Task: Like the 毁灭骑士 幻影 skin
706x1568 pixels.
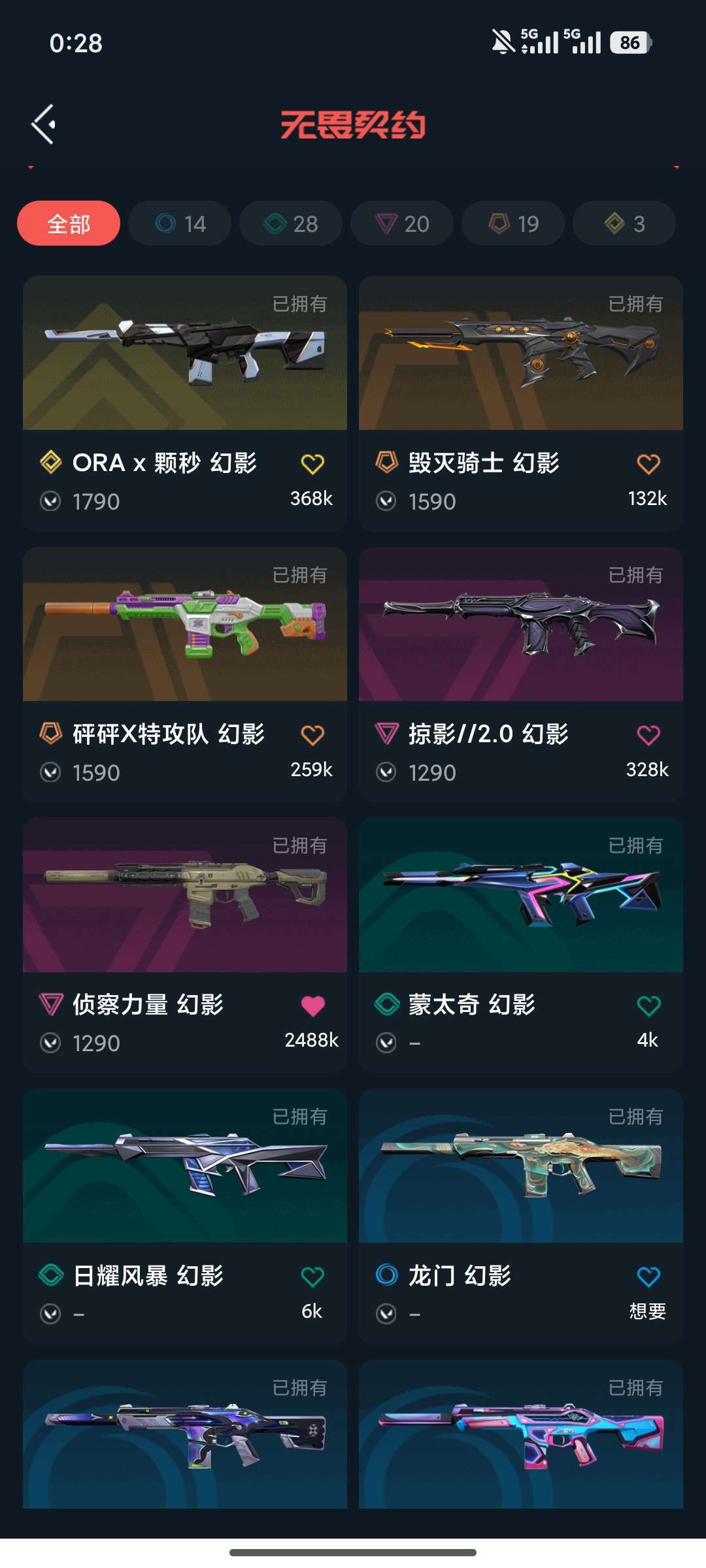Action: click(648, 464)
